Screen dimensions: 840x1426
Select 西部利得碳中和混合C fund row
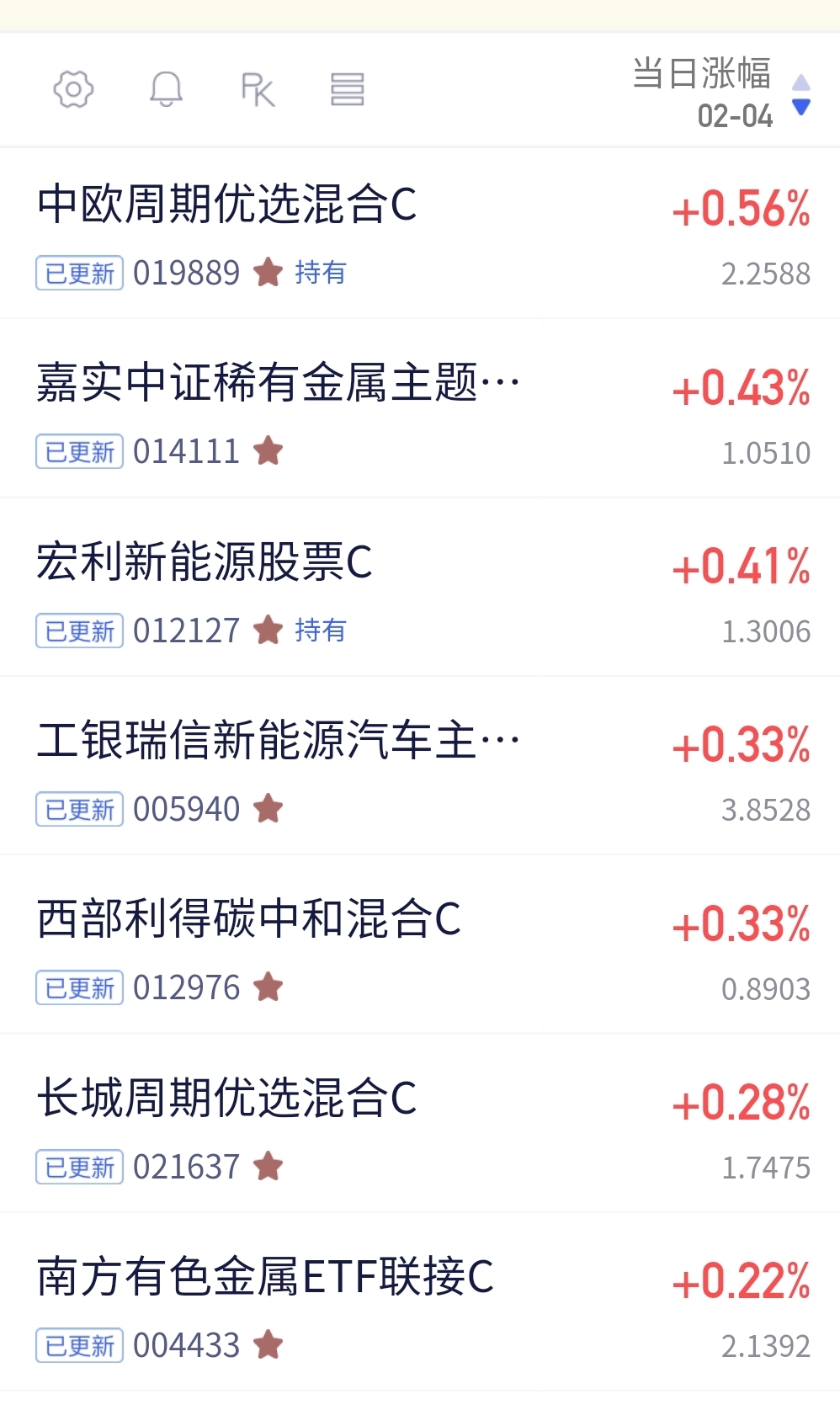click(249, 919)
